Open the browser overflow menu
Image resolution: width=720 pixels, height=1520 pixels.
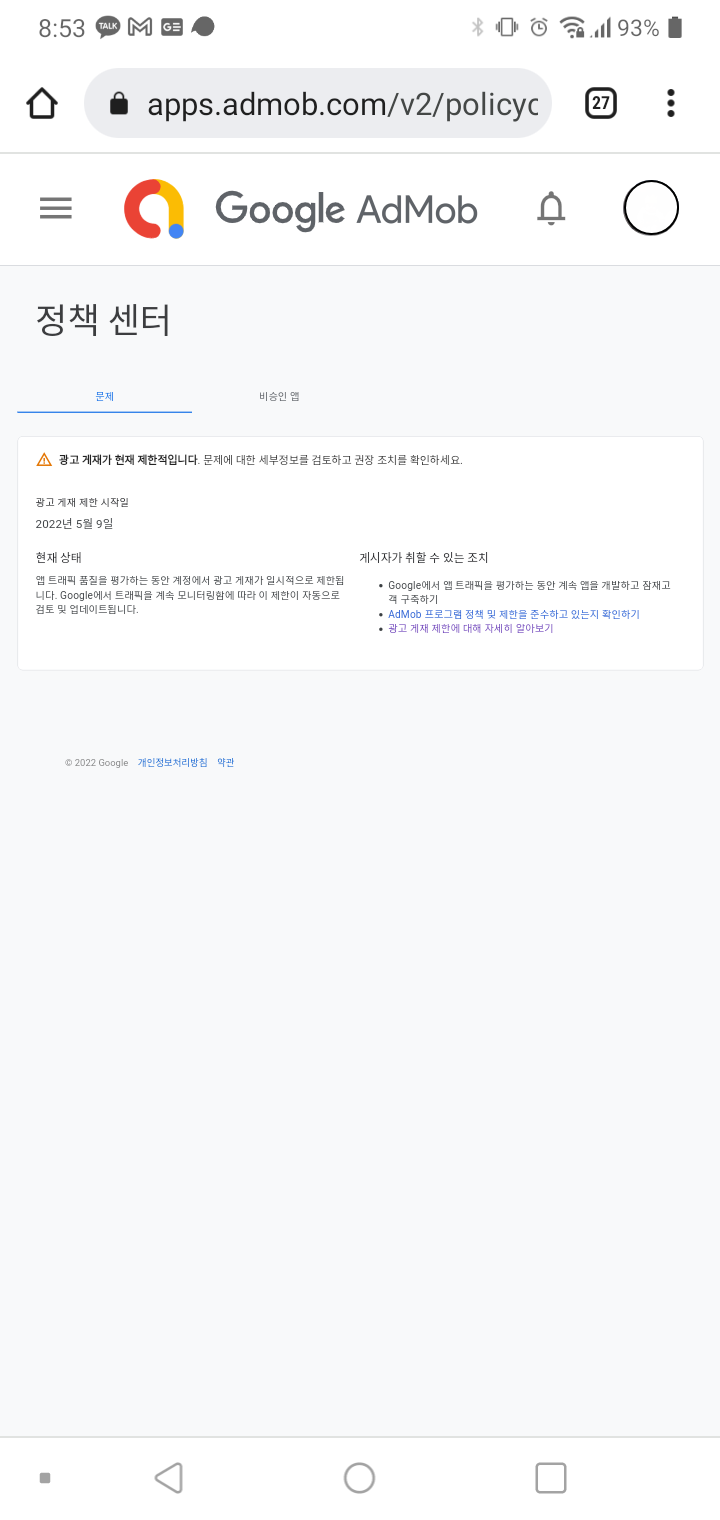[x=670, y=103]
